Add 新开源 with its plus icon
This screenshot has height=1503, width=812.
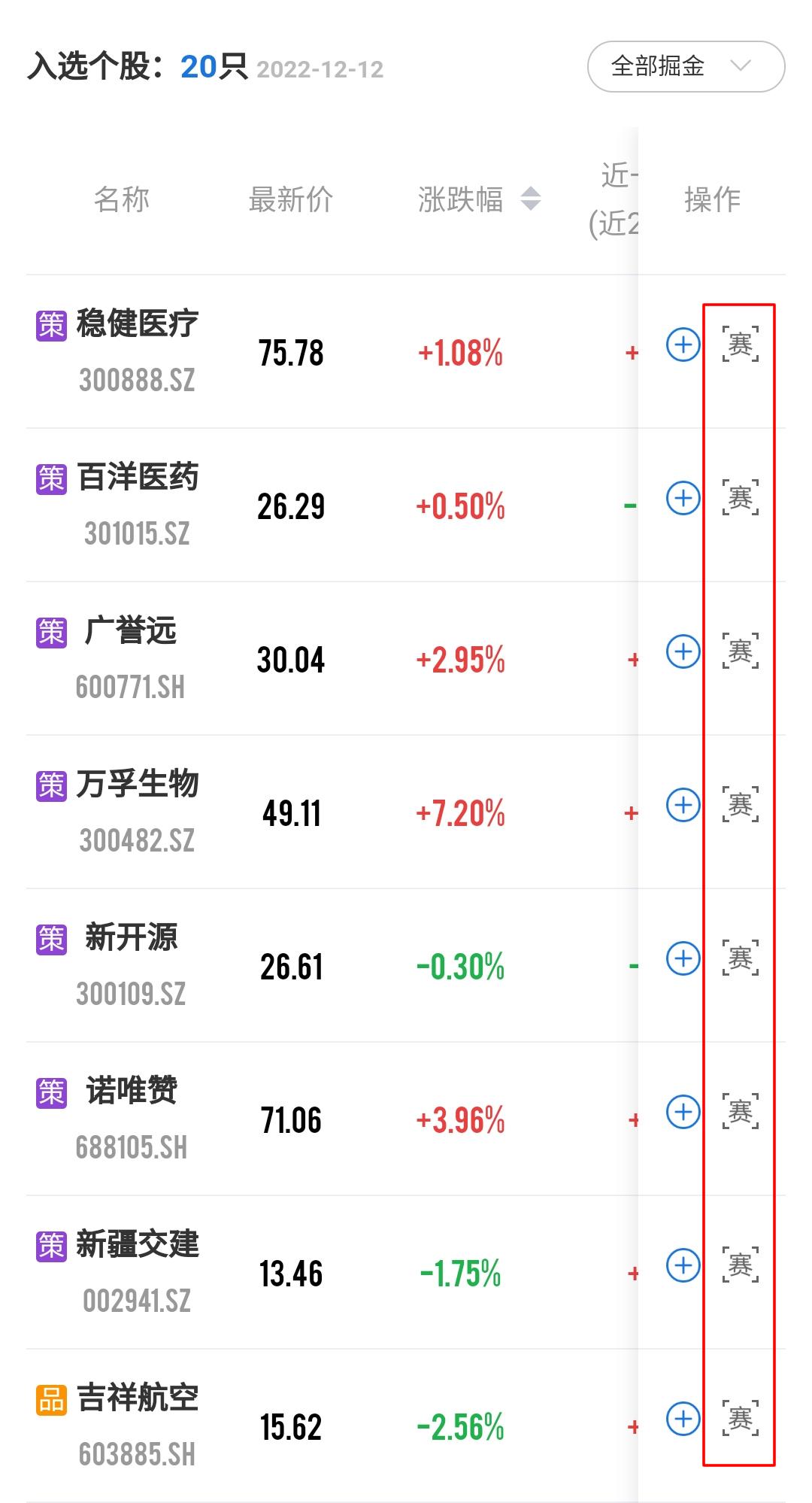pyautogui.click(x=683, y=959)
